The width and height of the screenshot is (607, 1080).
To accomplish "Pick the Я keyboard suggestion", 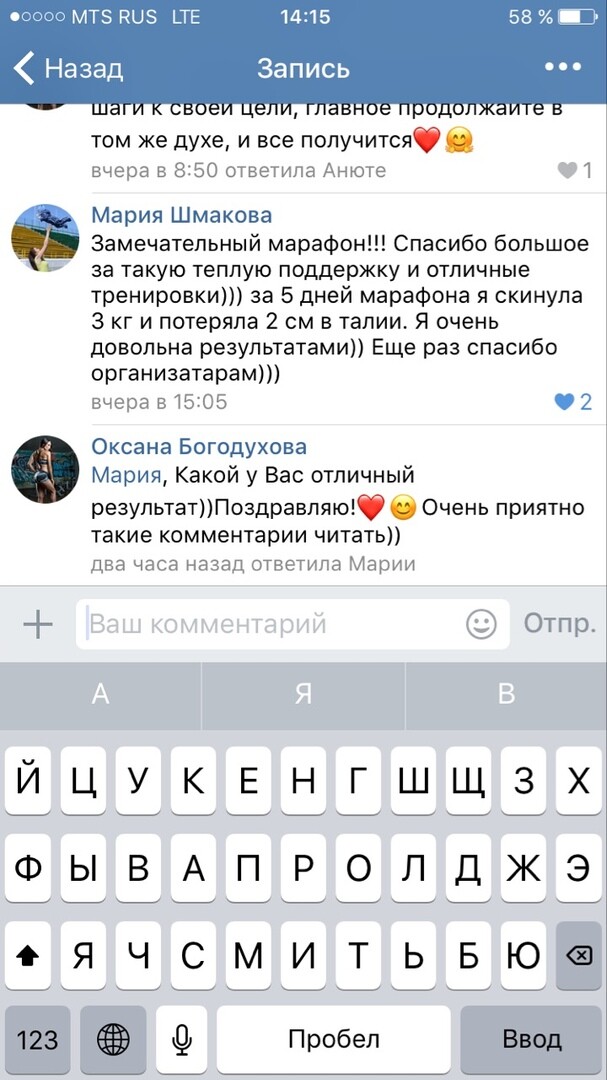I will [304, 694].
